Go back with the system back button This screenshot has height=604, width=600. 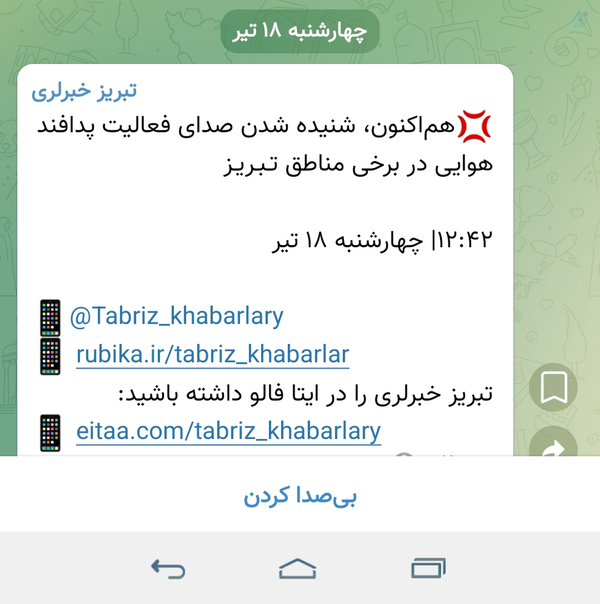click(168, 569)
